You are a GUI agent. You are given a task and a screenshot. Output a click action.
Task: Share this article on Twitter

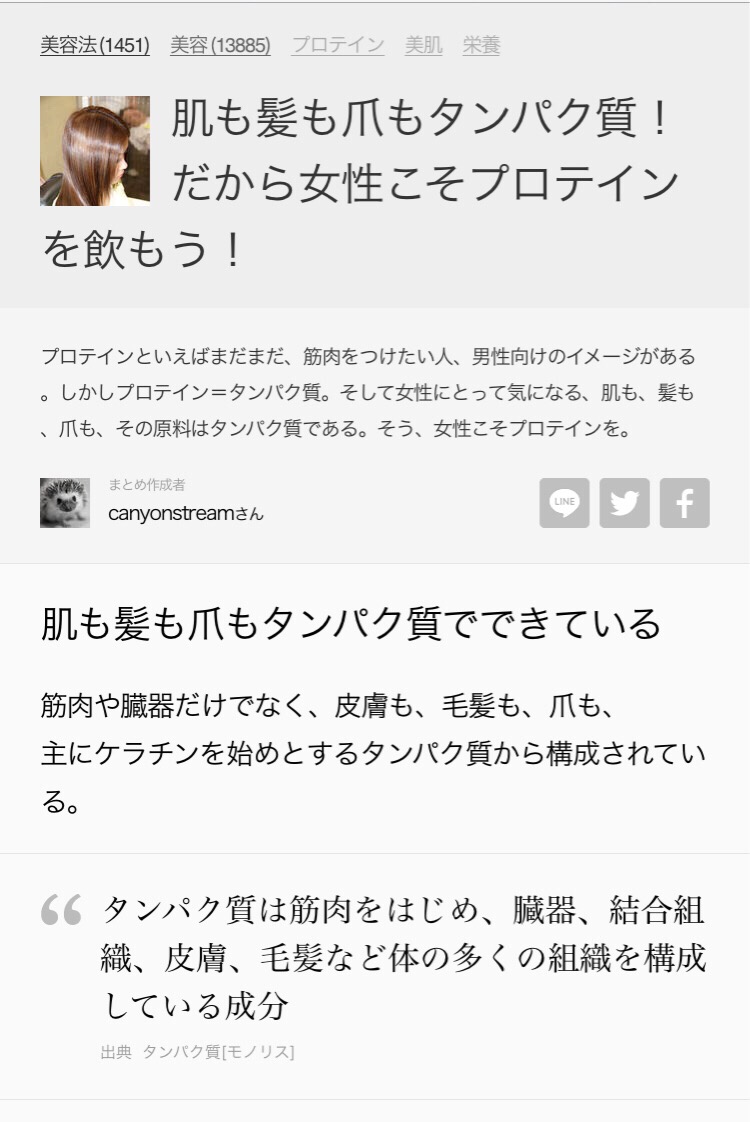[x=624, y=503]
